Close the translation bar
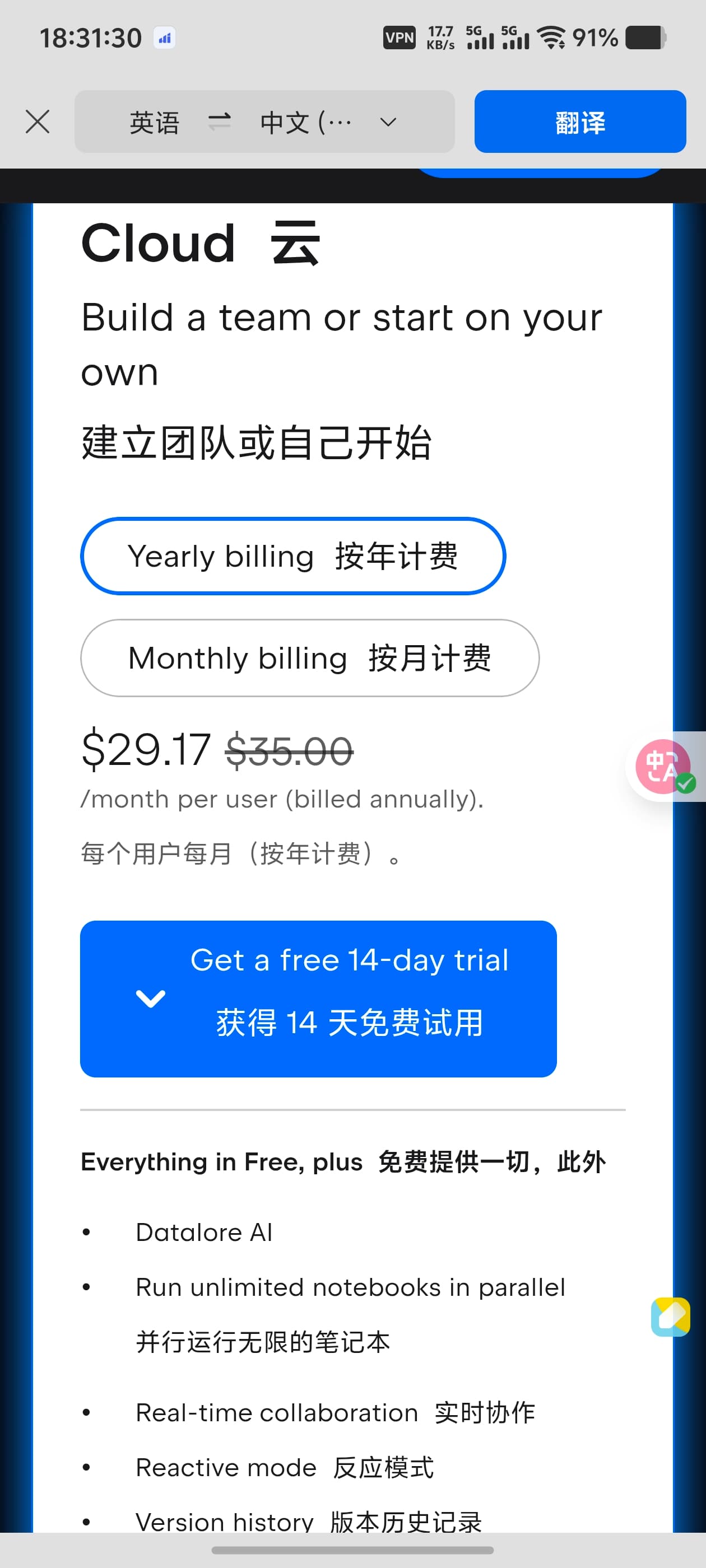The image size is (706, 1568). point(38,122)
